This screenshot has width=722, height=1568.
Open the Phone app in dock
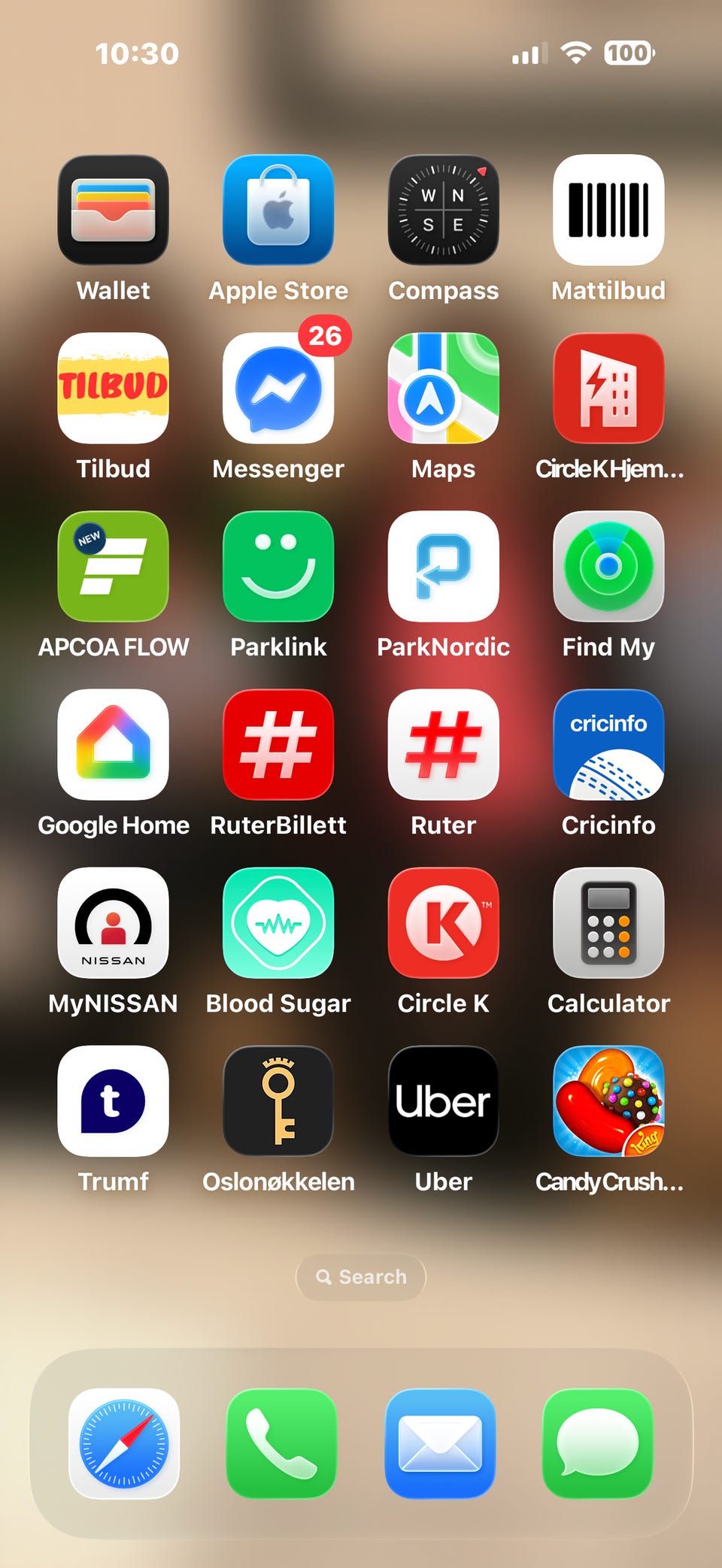(x=282, y=1443)
